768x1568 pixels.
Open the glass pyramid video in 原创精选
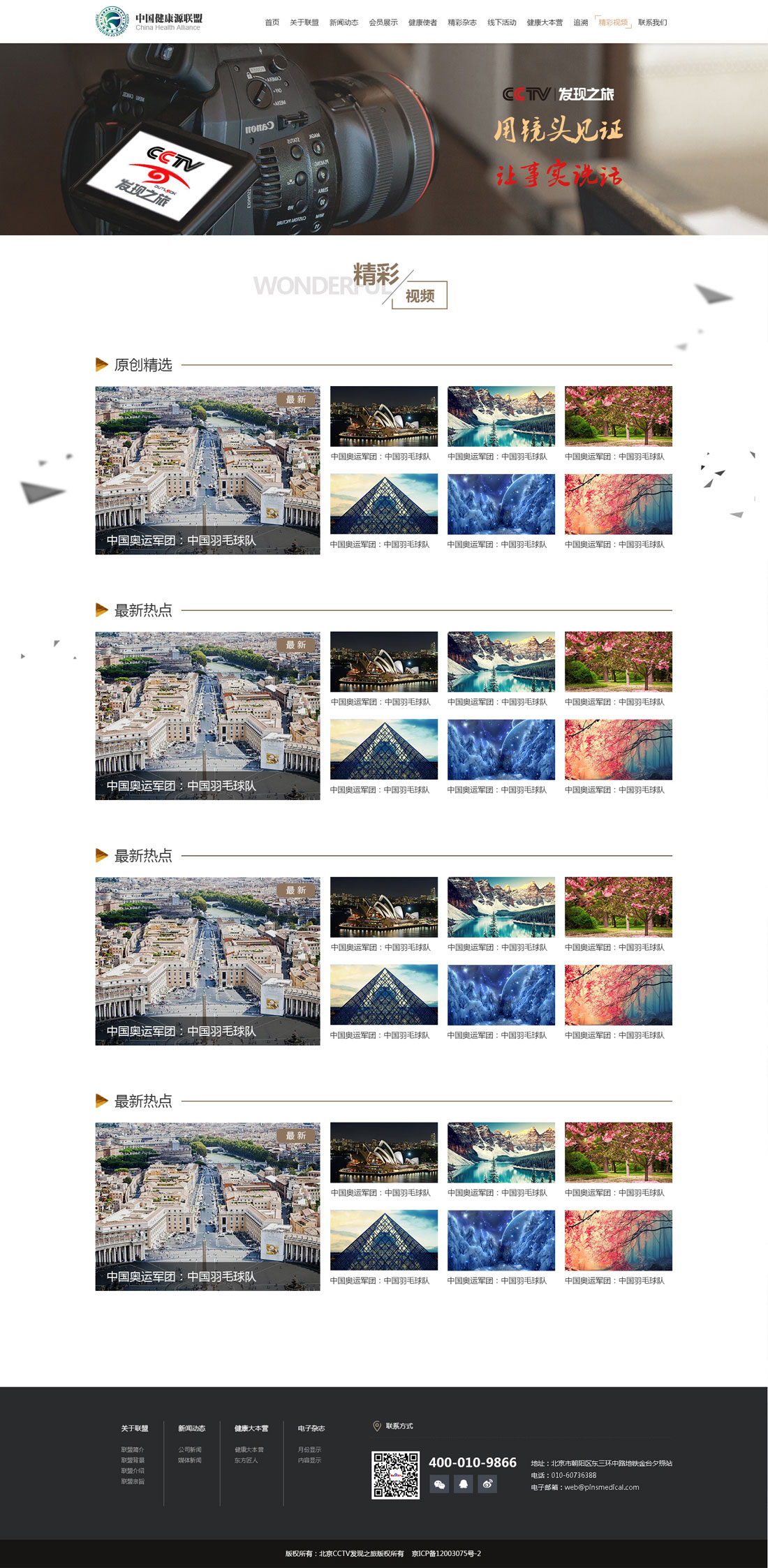383,504
